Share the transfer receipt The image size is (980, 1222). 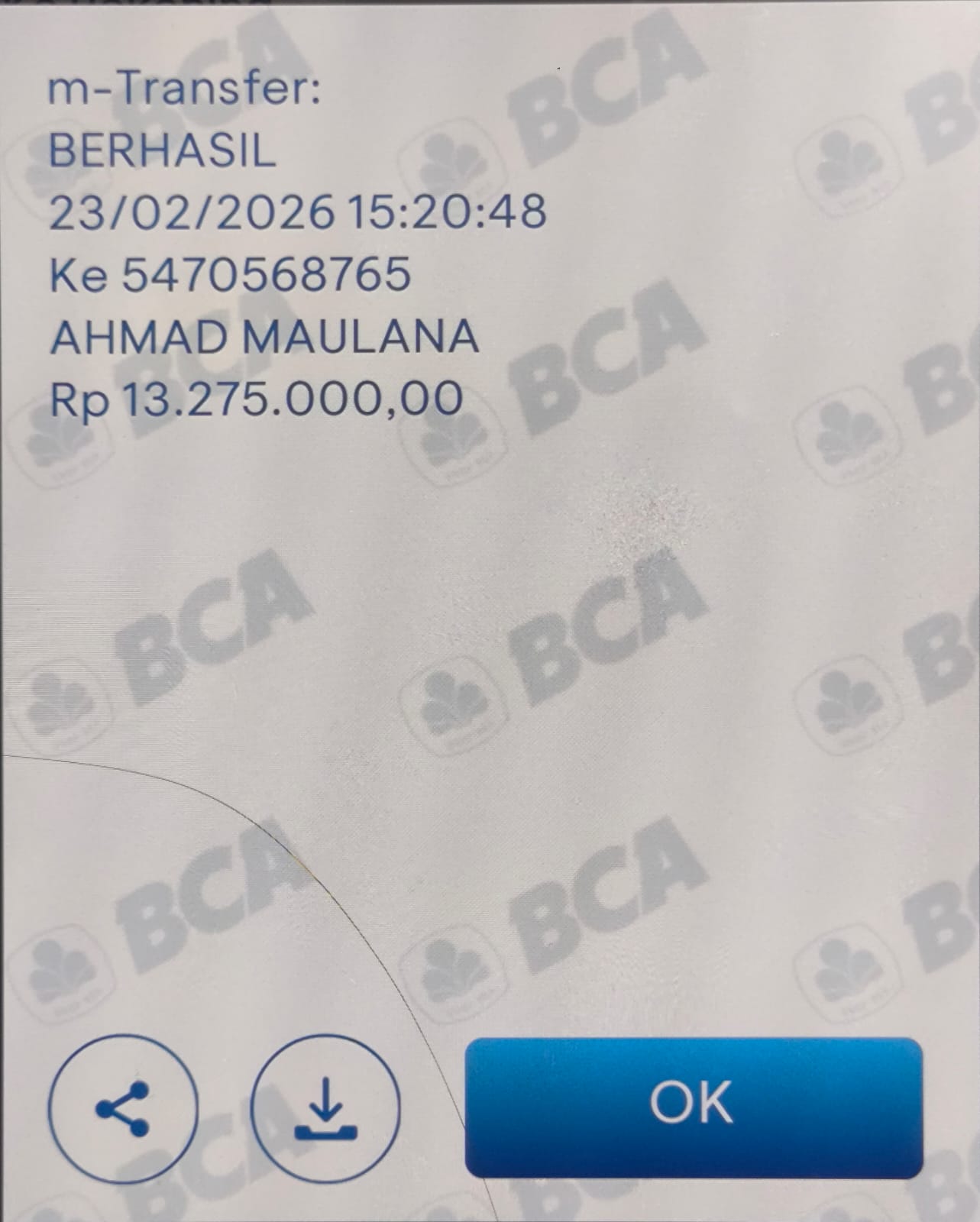point(123,1108)
